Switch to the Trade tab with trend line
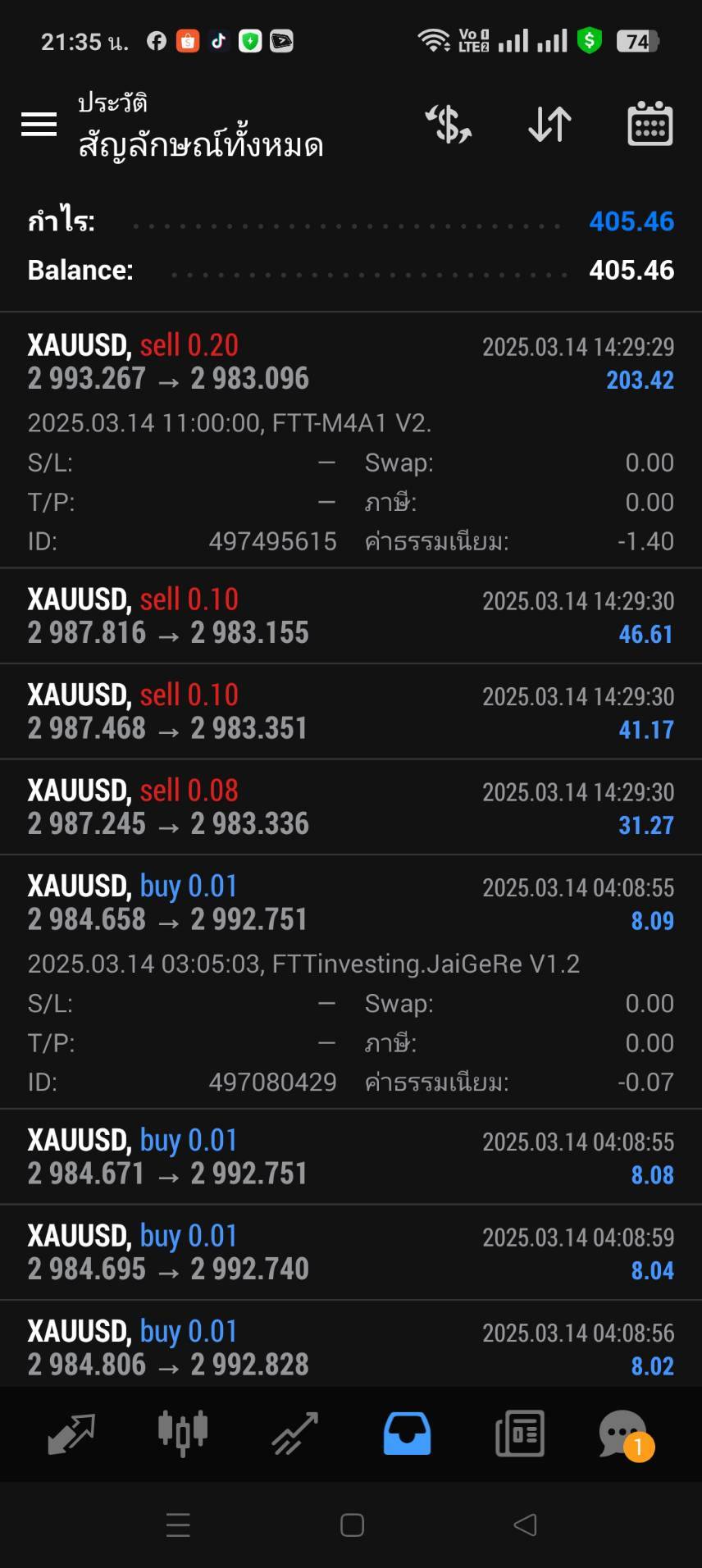Screen dimensions: 702x1568 click(x=295, y=1434)
